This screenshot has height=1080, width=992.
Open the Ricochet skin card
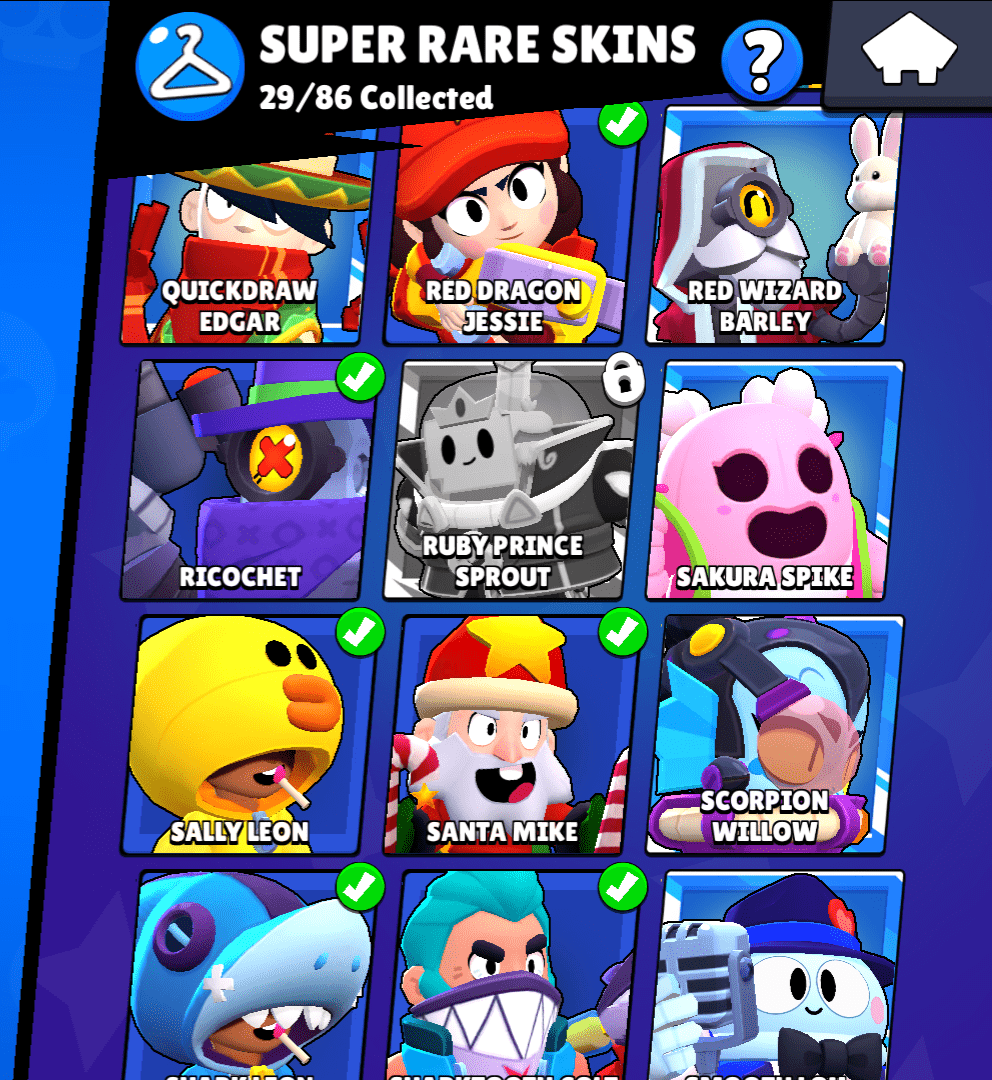pos(248,482)
